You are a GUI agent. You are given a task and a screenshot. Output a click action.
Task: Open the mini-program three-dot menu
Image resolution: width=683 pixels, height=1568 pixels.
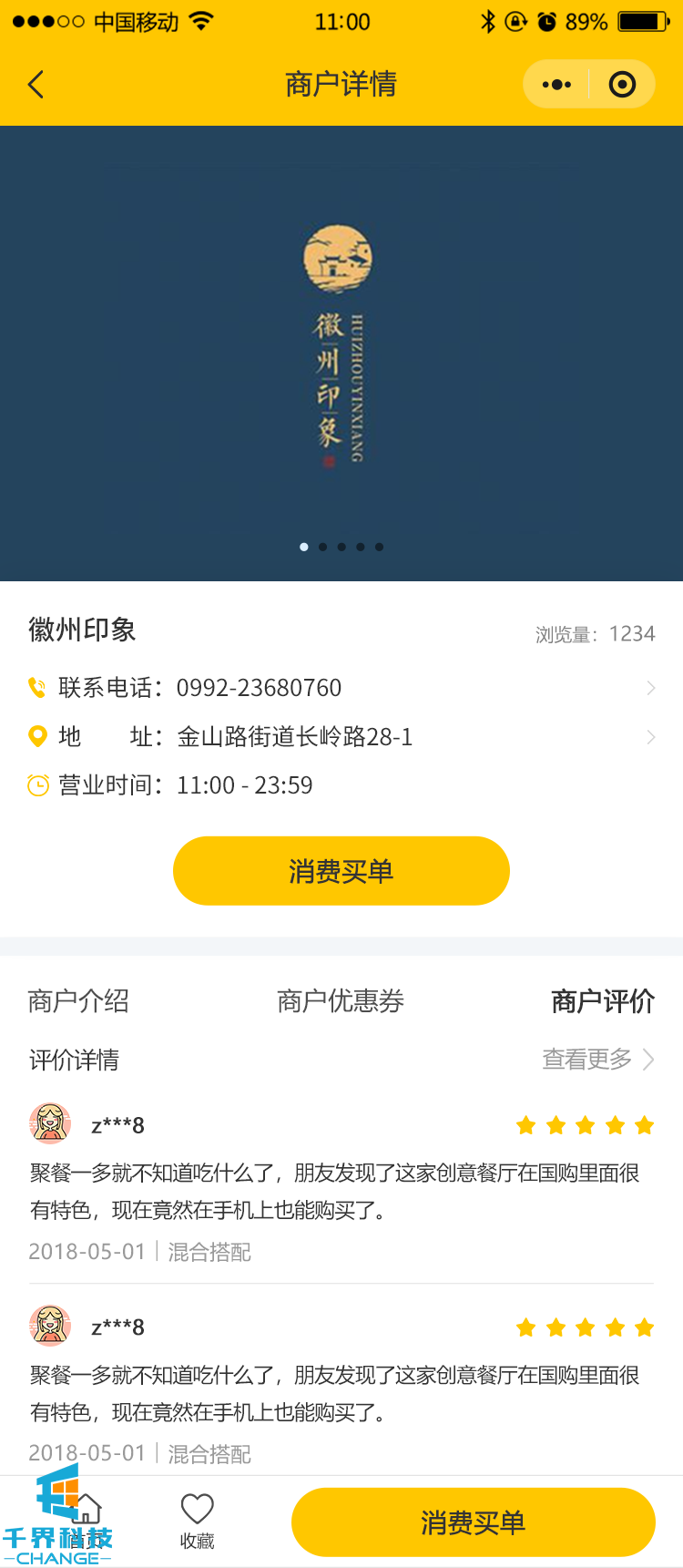[556, 85]
